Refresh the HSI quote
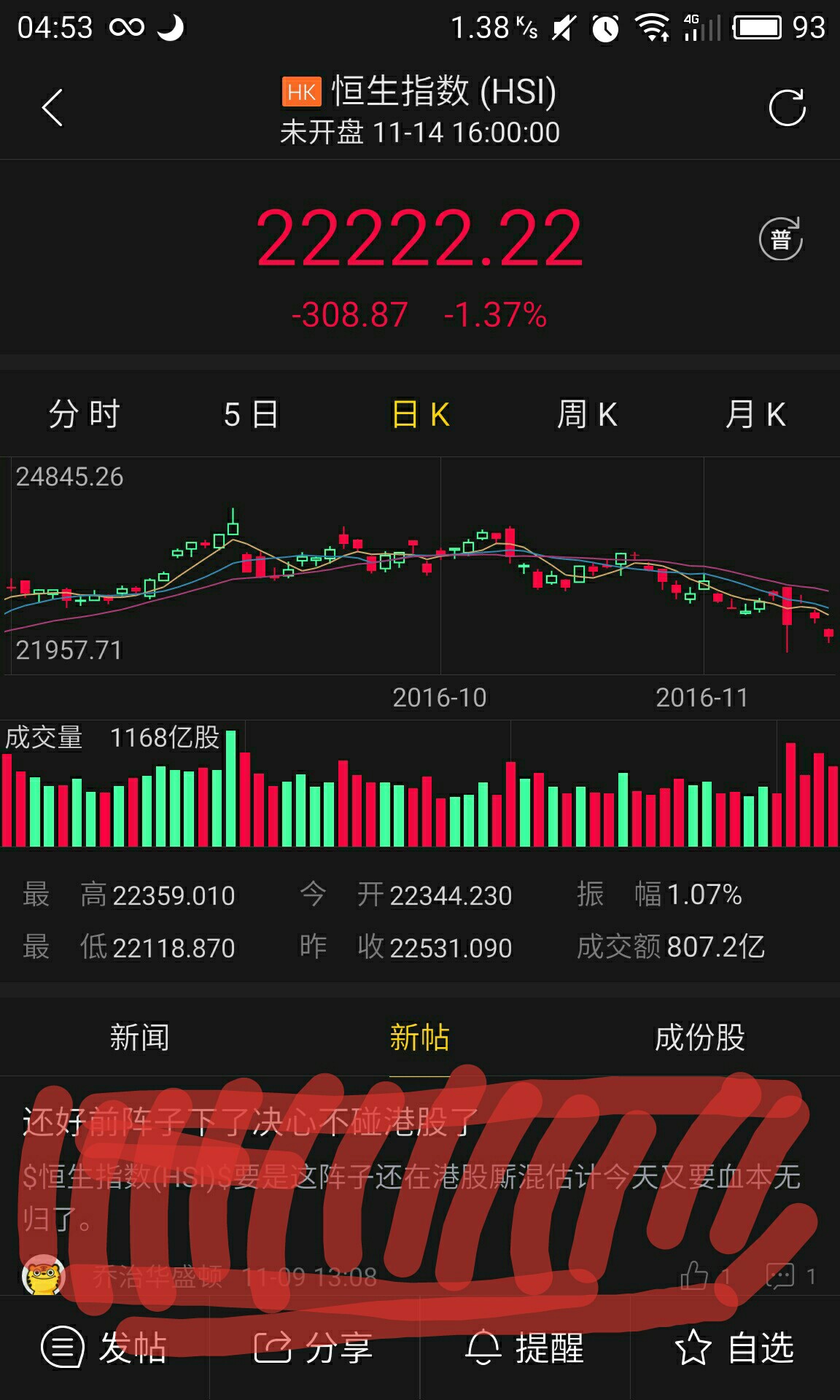The height and width of the screenshot is (1400, 840). coord(787,108)
